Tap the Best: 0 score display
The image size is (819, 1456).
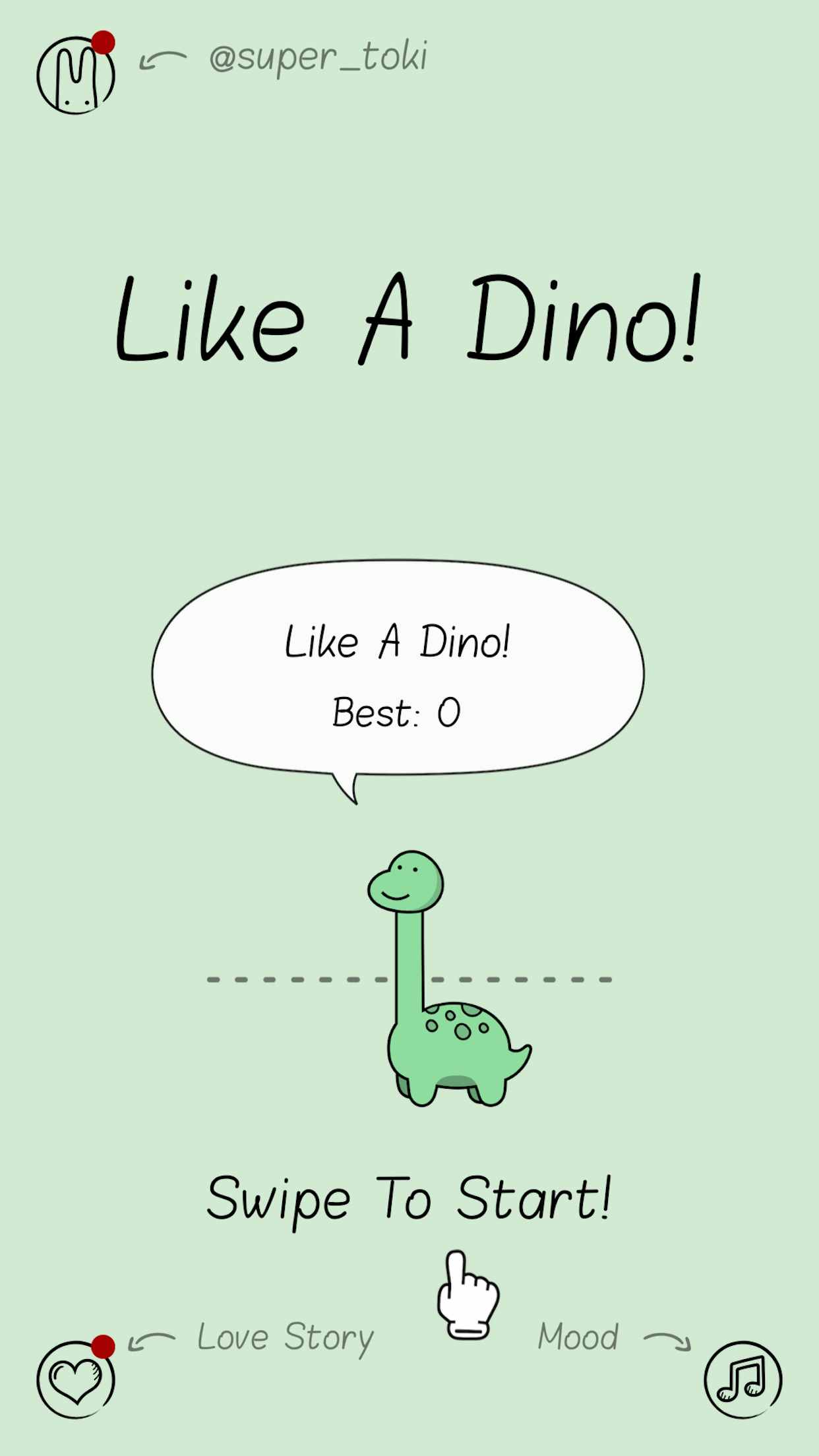pos(396,711)
